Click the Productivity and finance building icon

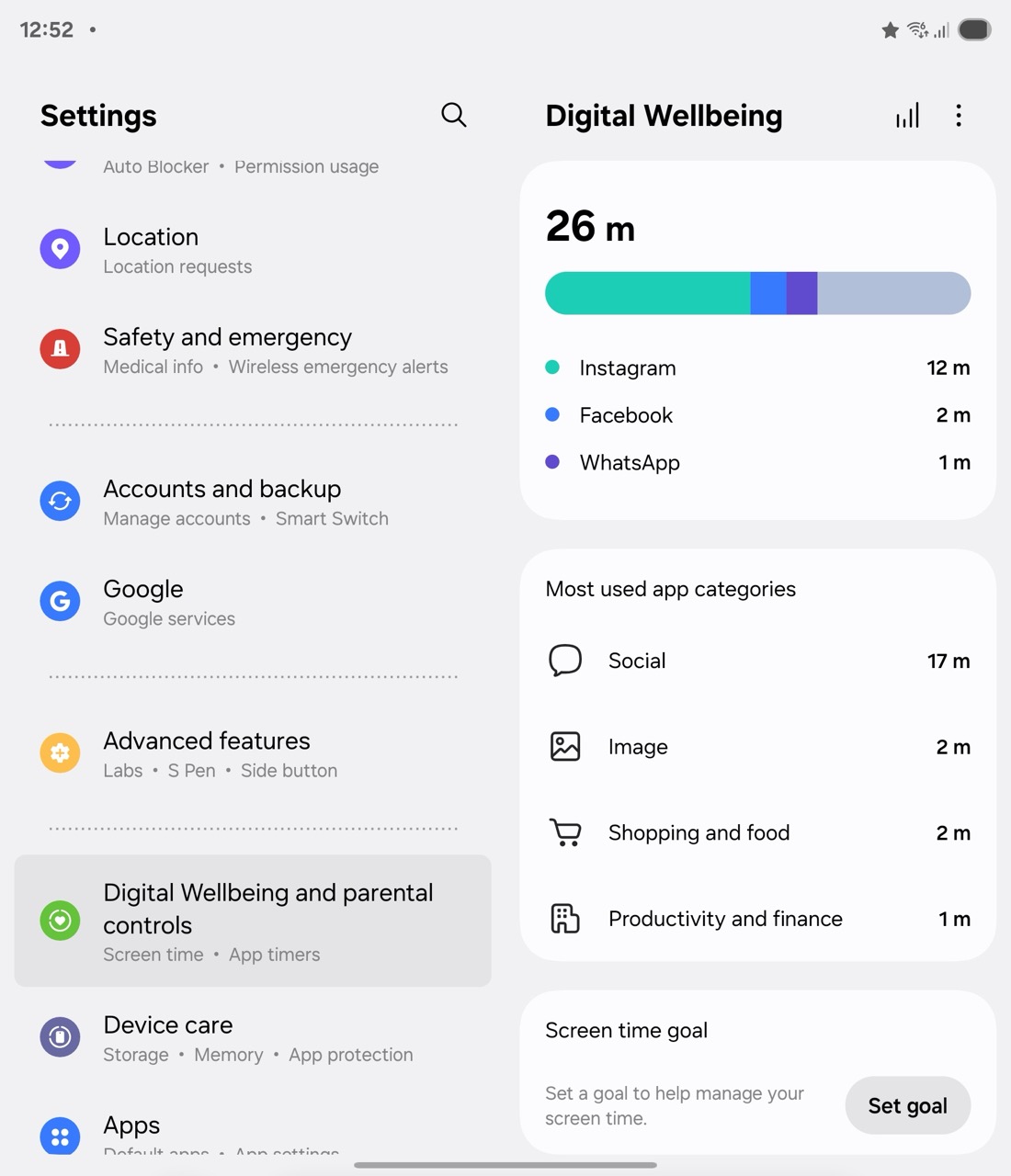pyautogui.click(x=564, y=919)
